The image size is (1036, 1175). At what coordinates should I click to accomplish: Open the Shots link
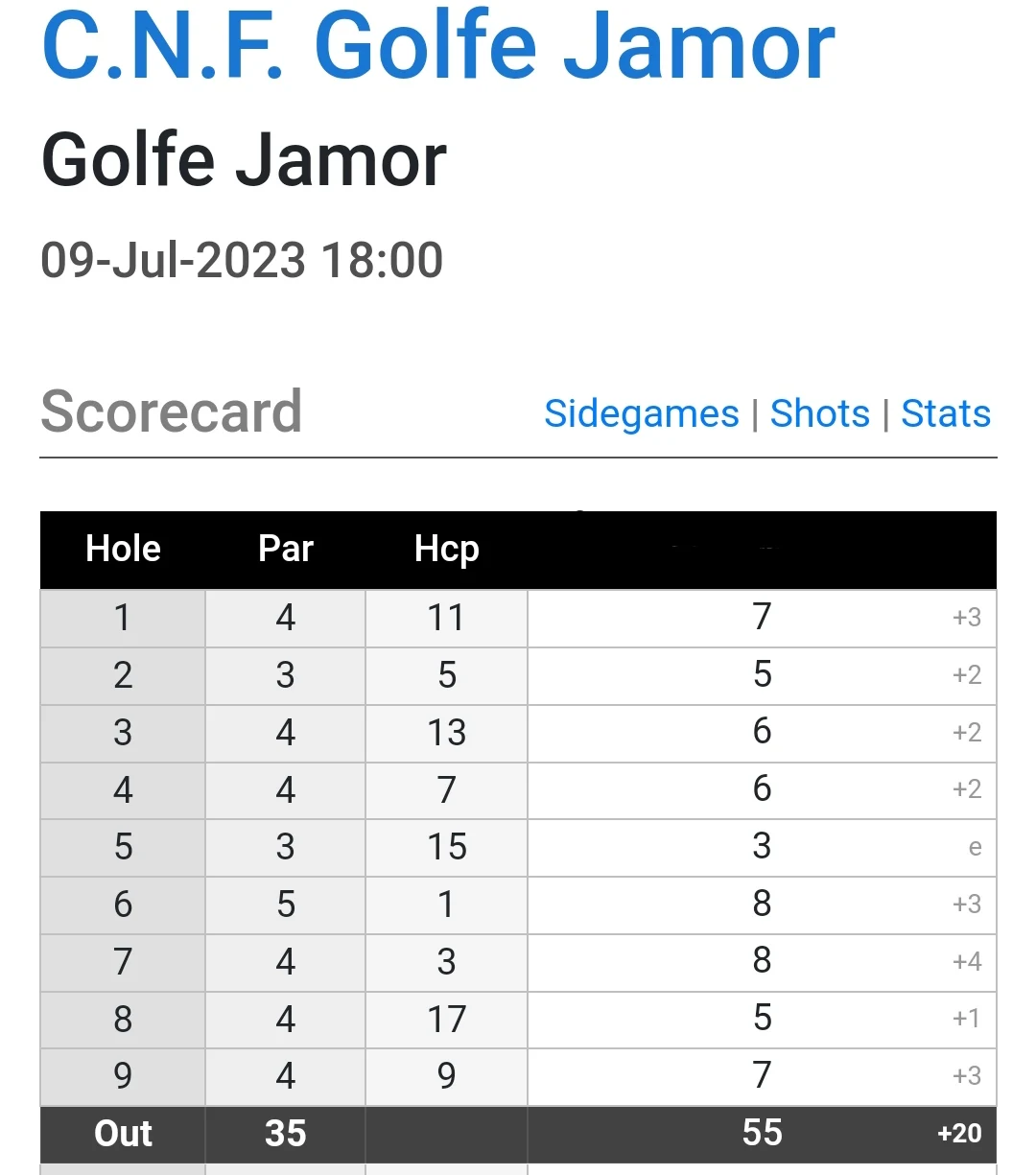[x=820, y=413]
